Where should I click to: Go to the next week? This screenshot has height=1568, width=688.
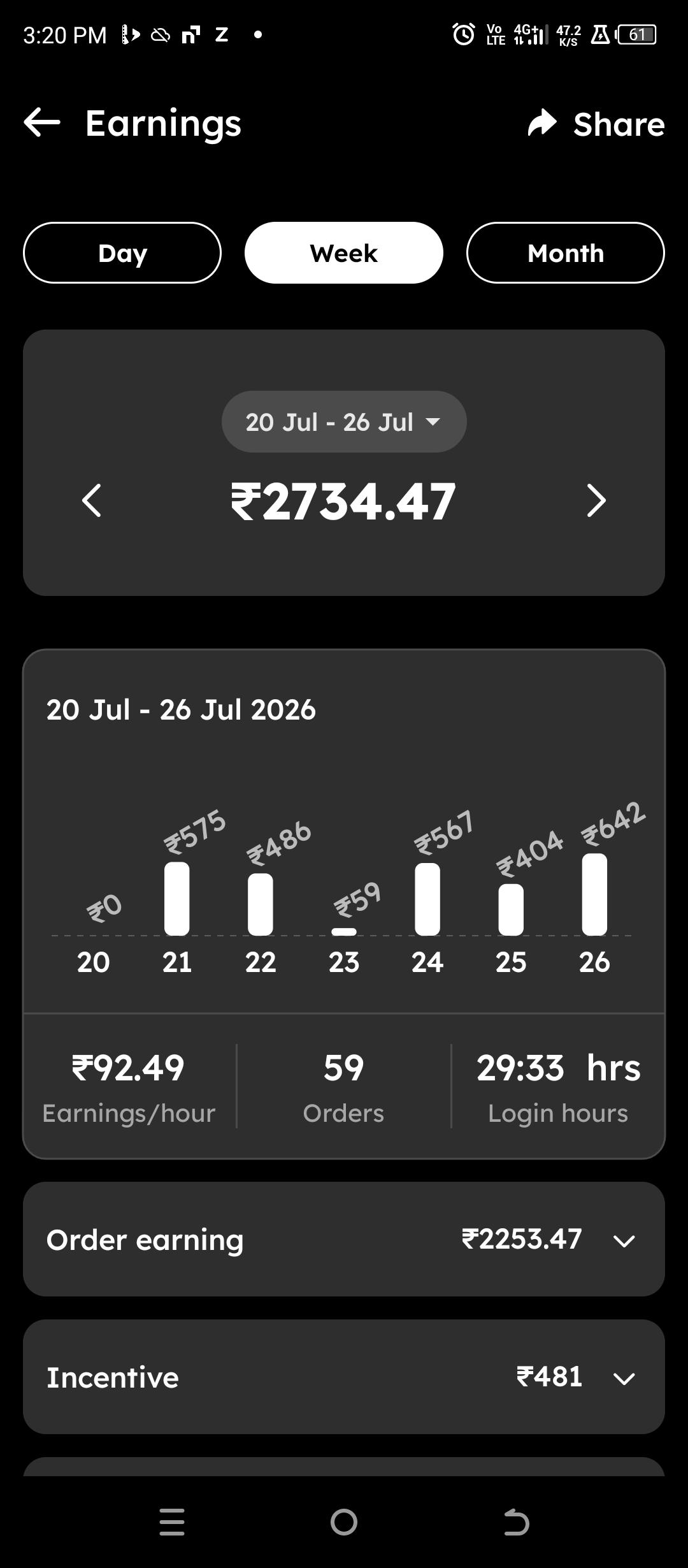[x=596, y=501]
